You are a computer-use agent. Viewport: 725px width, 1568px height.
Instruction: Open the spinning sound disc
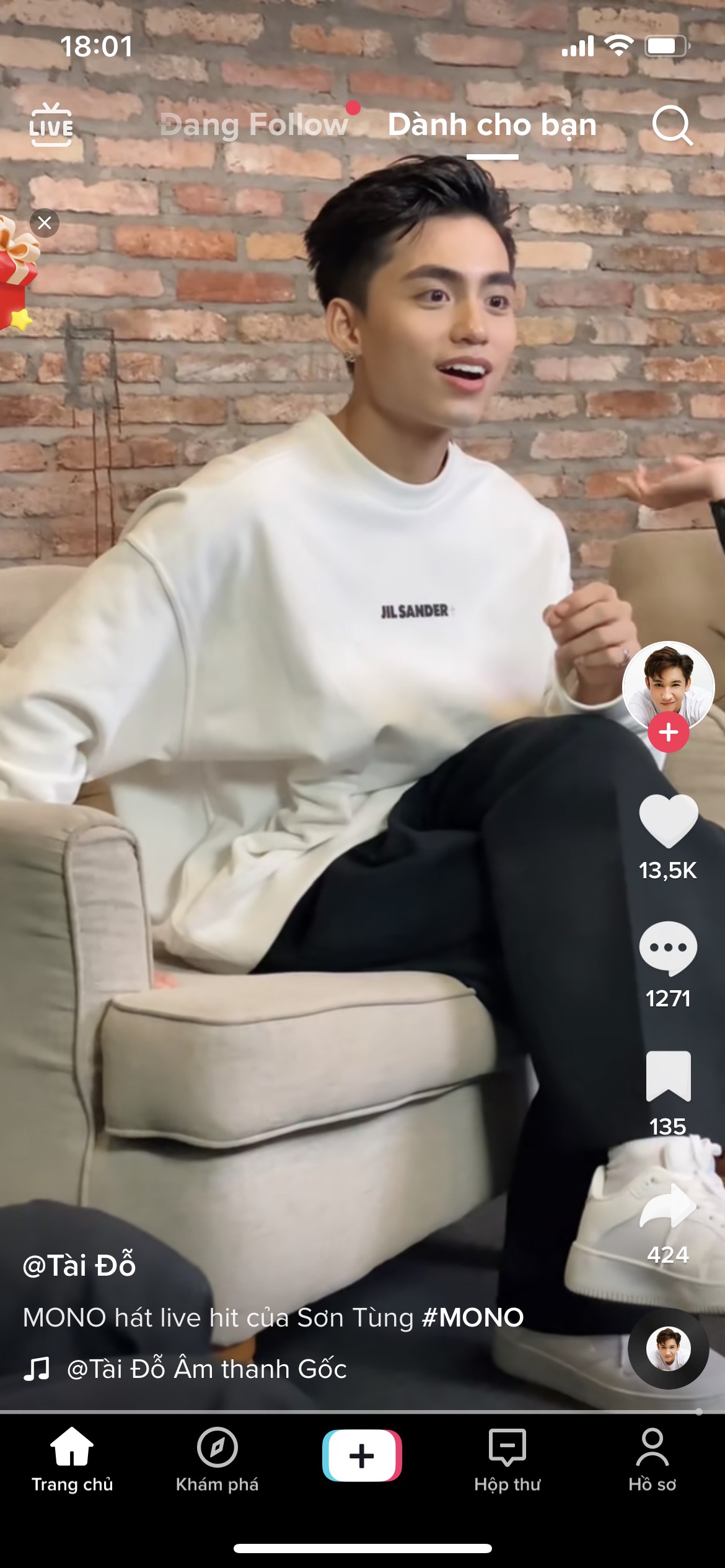[x=668, y=1348]
